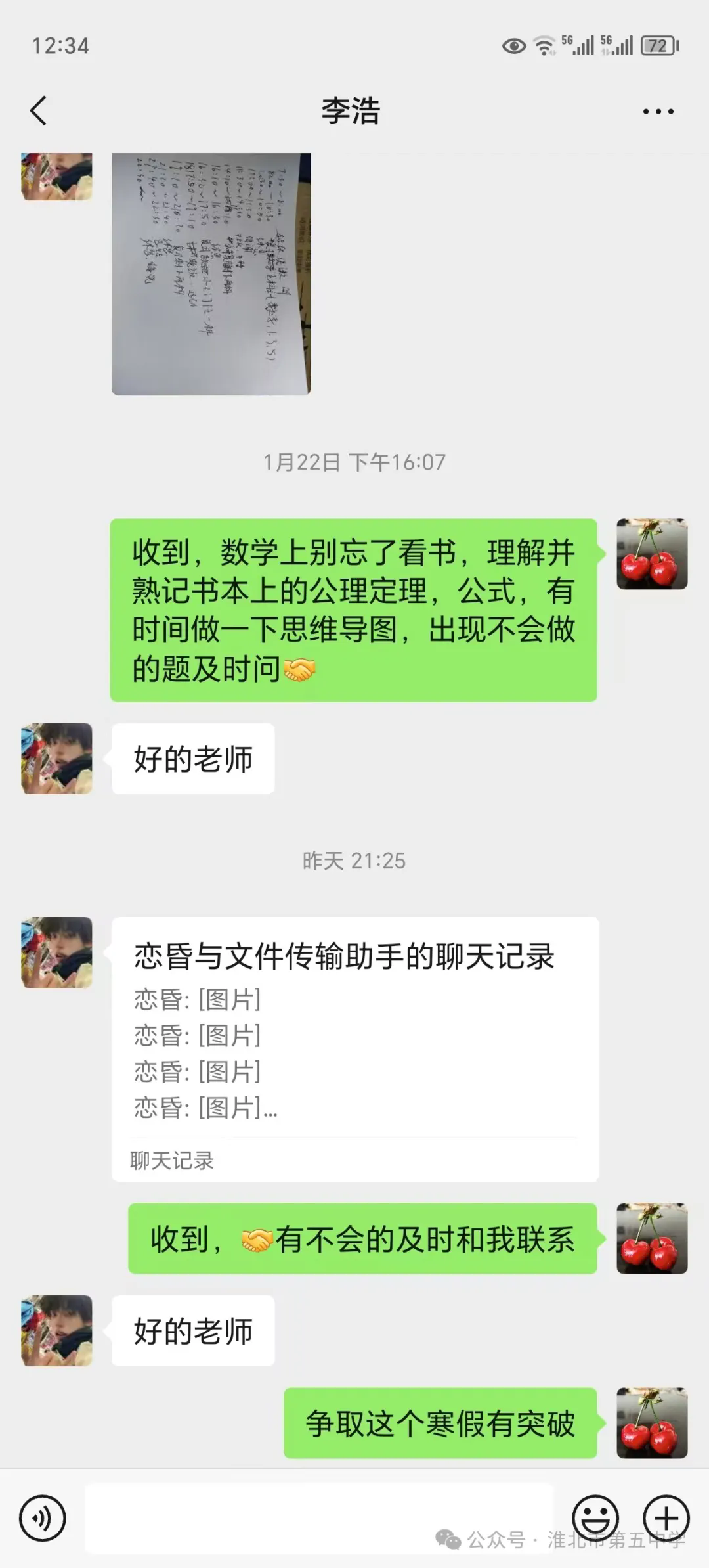Open the three-dot chat info menu

tap(658, 112)
